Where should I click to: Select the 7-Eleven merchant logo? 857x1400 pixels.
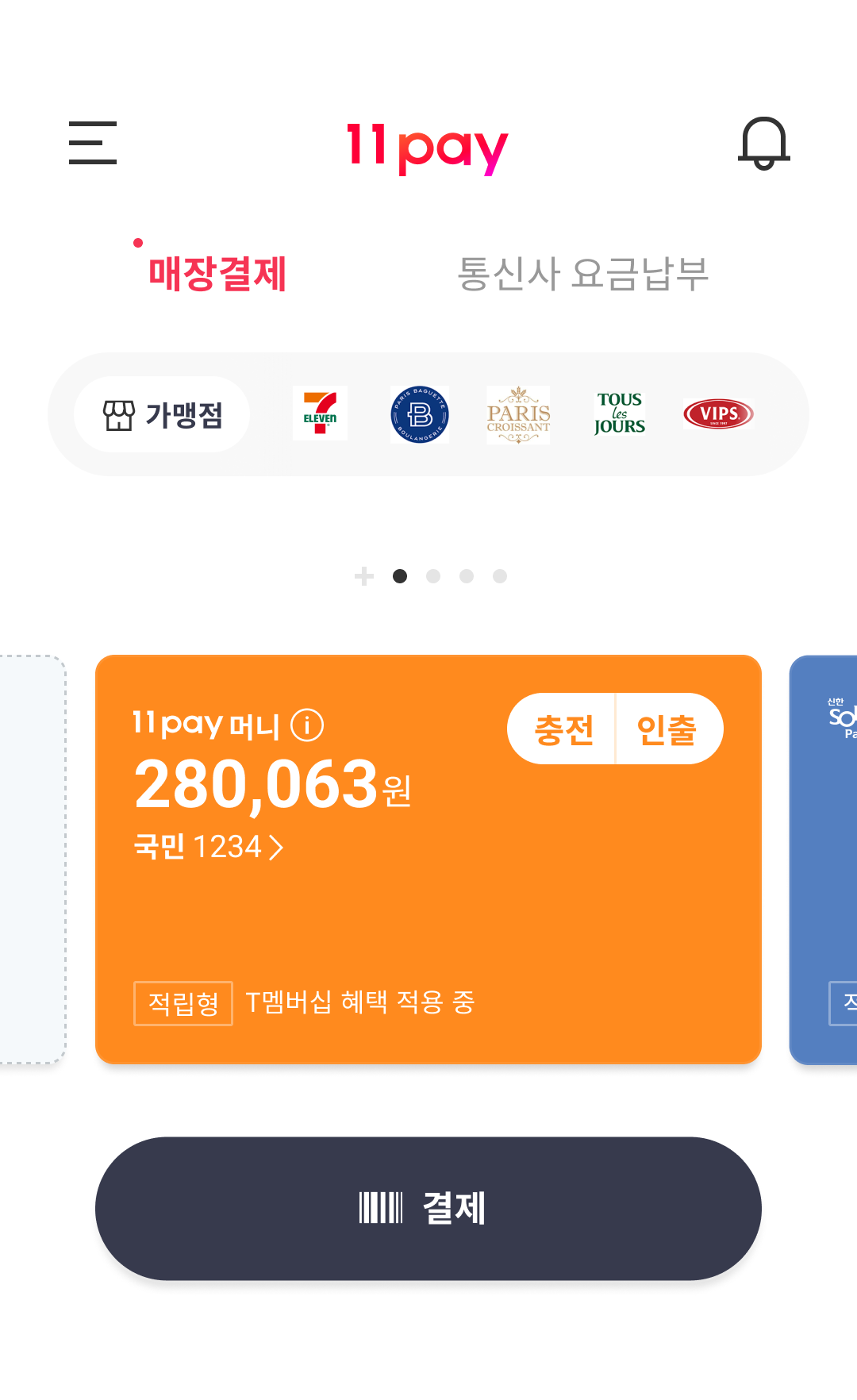pos(320,413)
